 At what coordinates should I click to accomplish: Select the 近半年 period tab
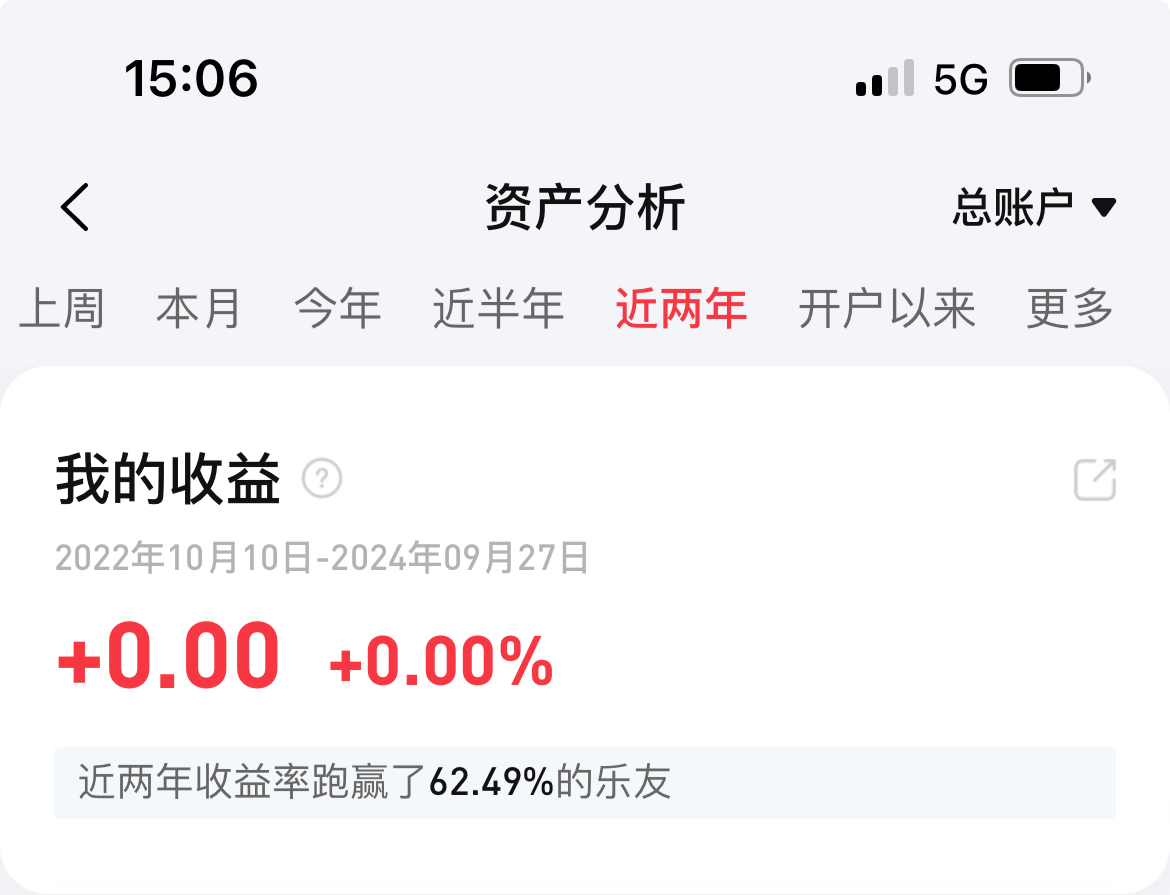498,309
